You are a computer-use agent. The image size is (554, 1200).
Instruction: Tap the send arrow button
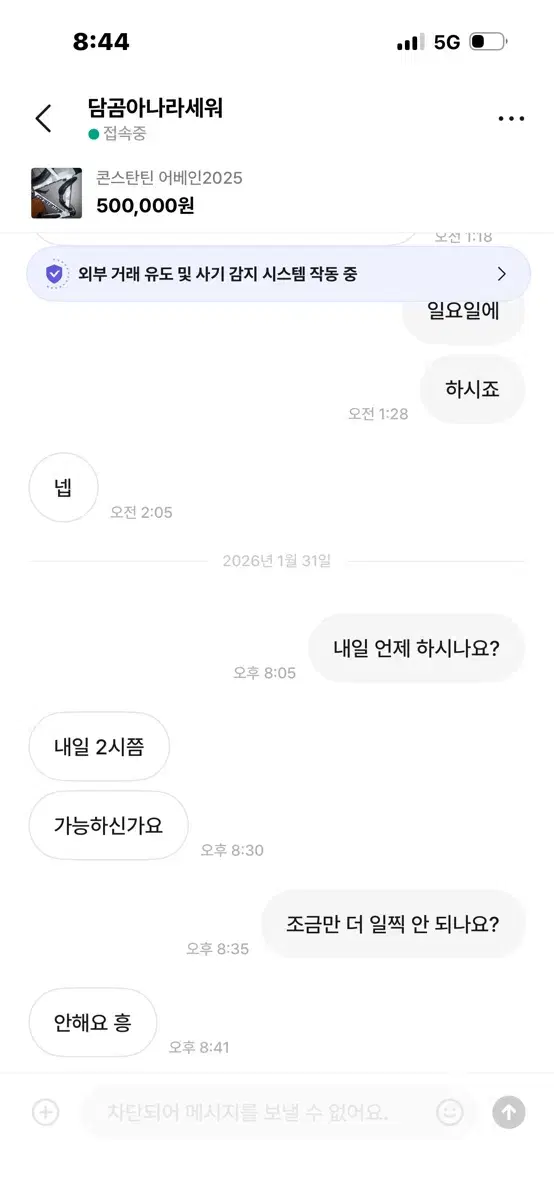[509, 1112]
